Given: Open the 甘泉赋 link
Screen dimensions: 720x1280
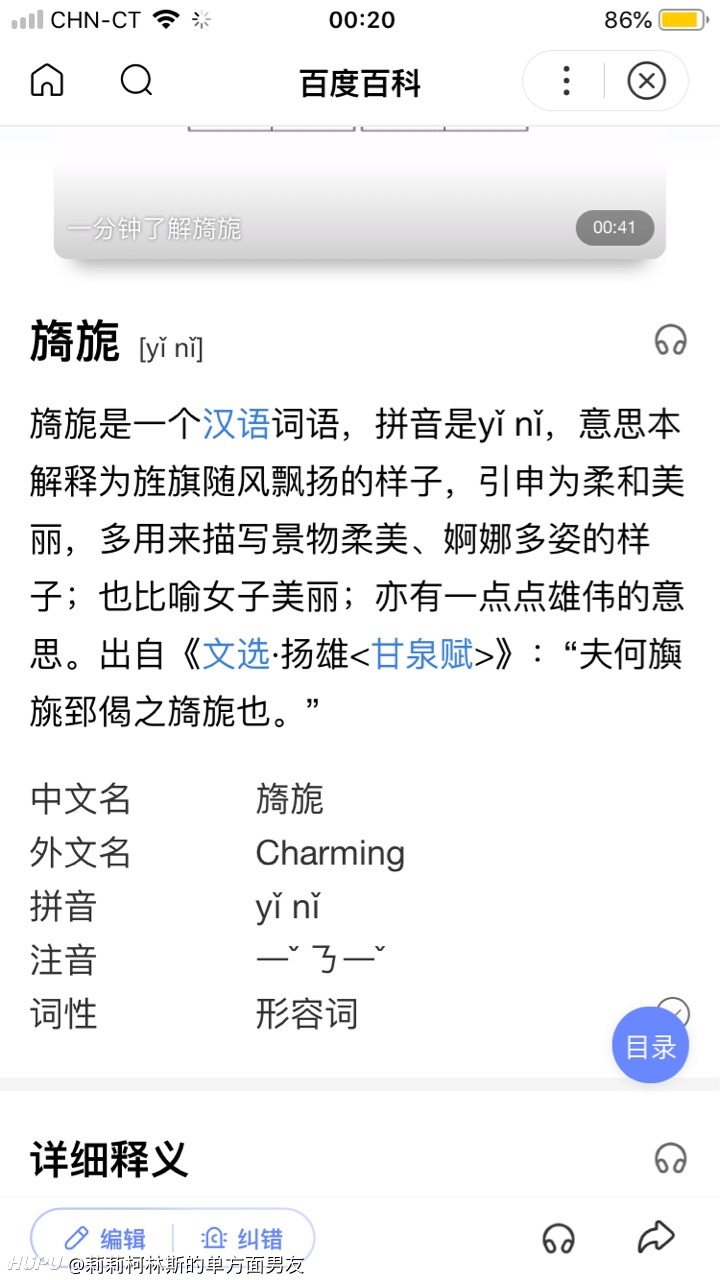Looking at the screenshot, I should (423, 655).
